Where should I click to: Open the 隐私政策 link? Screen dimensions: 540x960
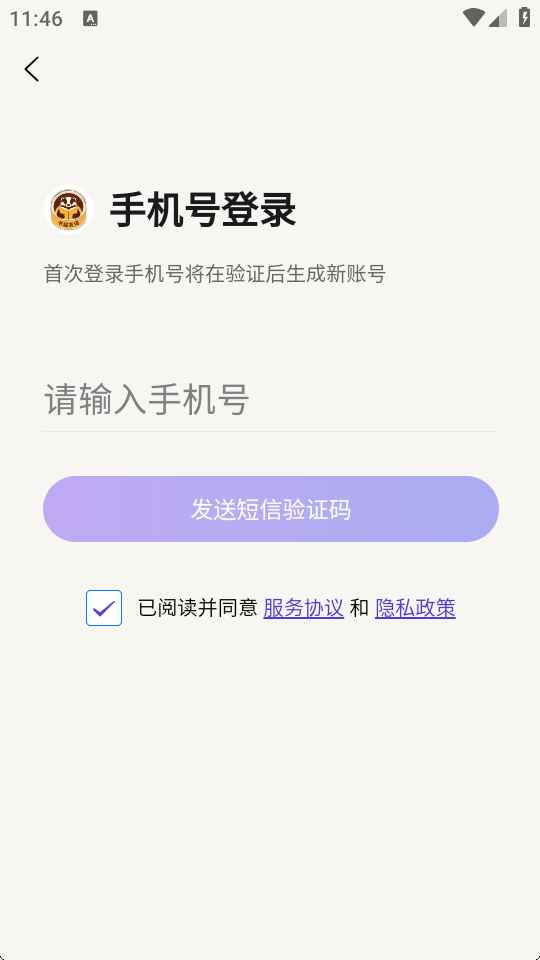tap(415, 608)
